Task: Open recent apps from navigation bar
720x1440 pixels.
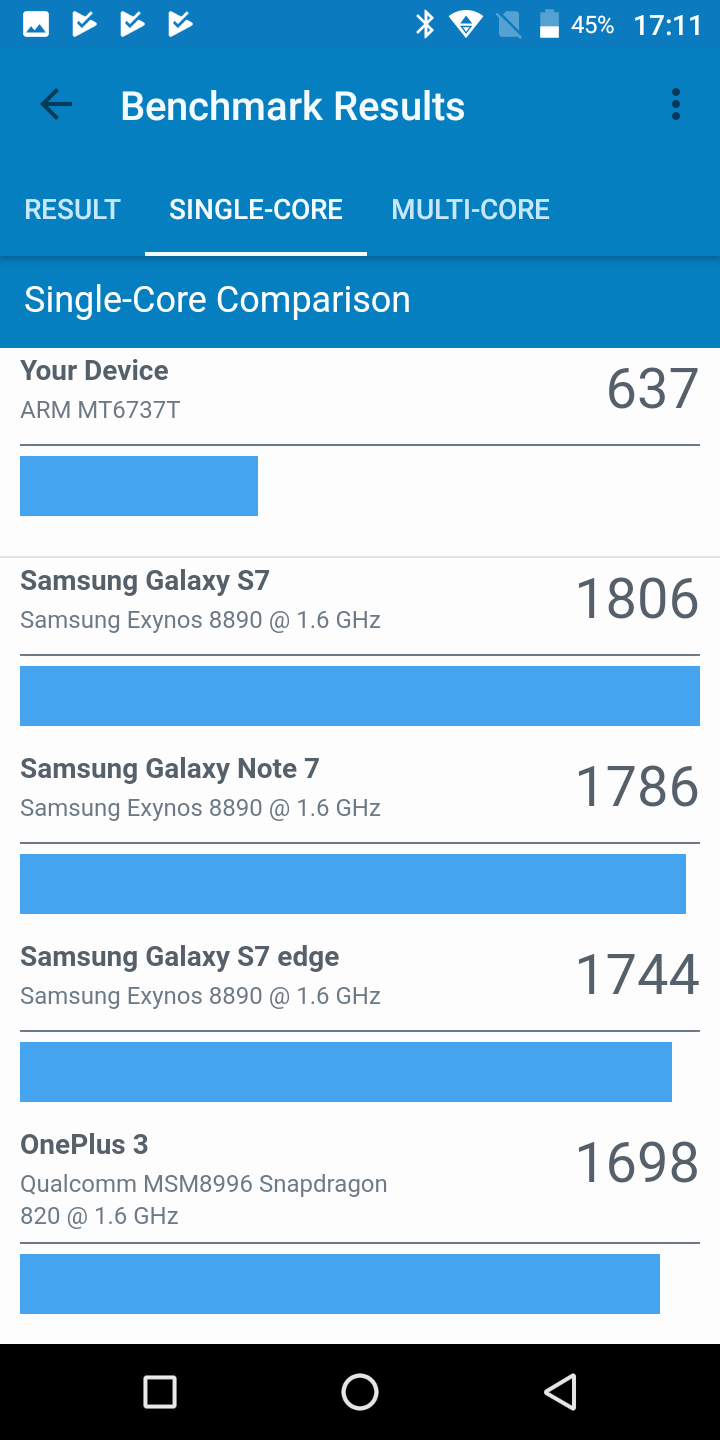Action: 160,1392
